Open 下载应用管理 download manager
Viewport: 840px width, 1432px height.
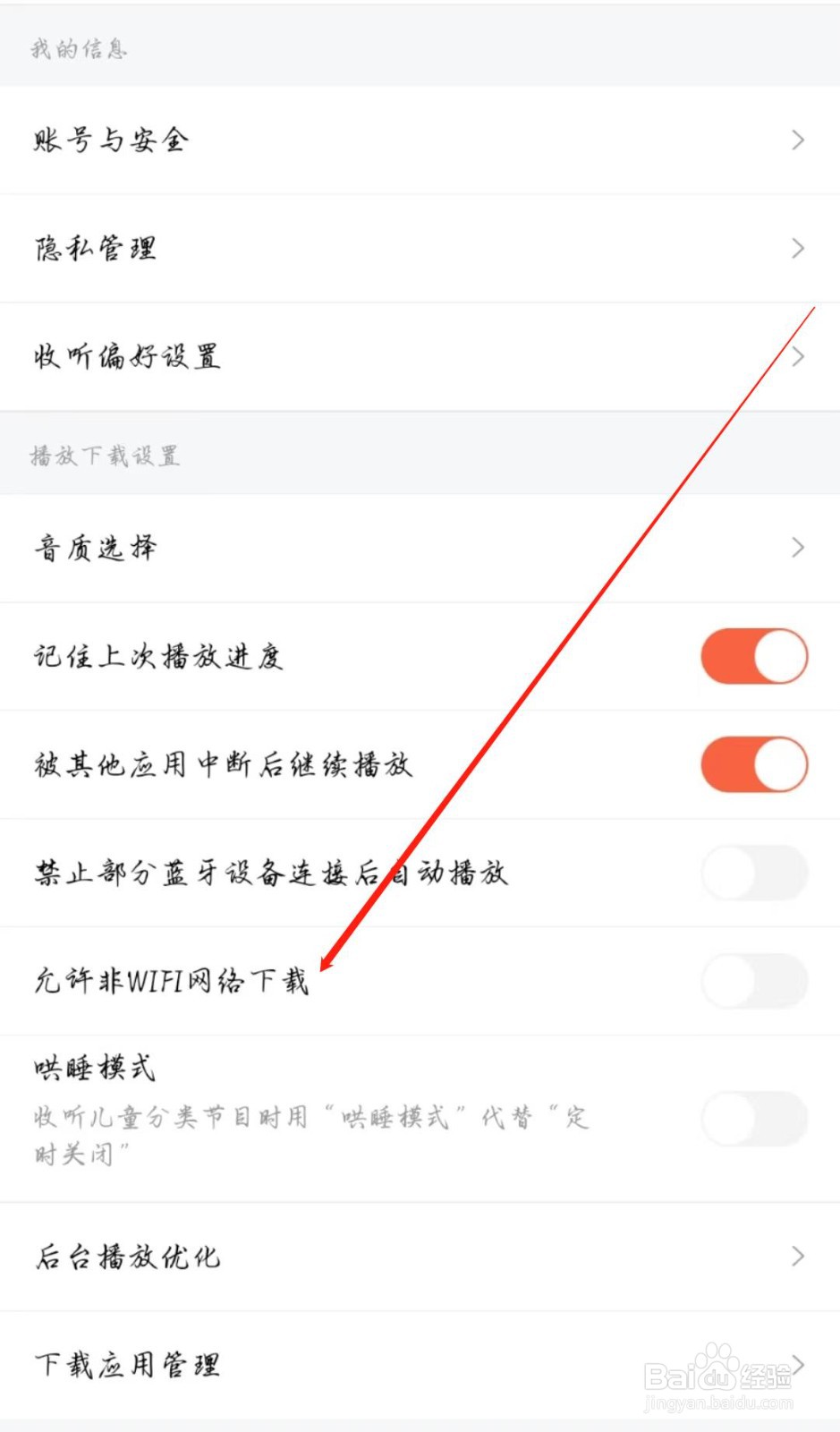[125, 1364]
